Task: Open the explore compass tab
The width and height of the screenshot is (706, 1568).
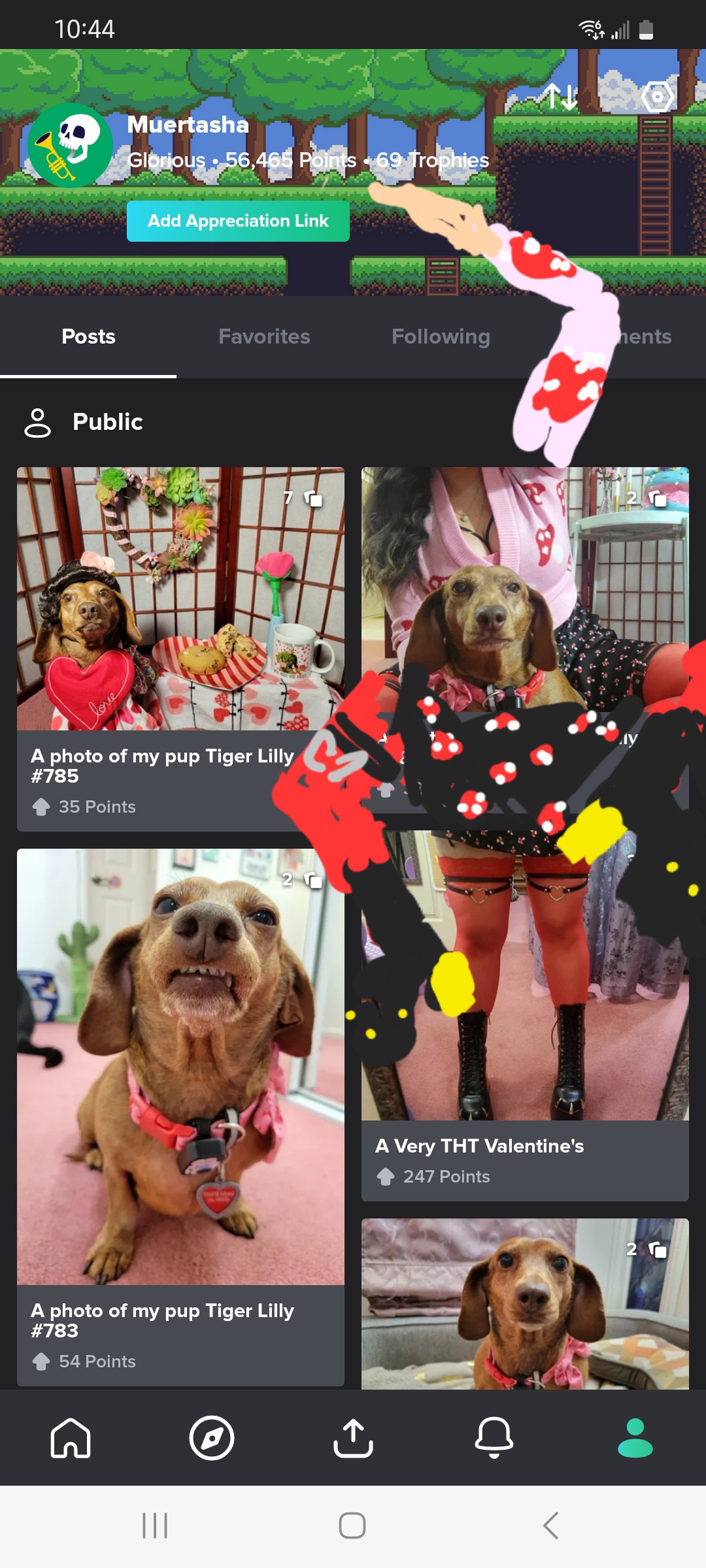Action: point(212,1438)
